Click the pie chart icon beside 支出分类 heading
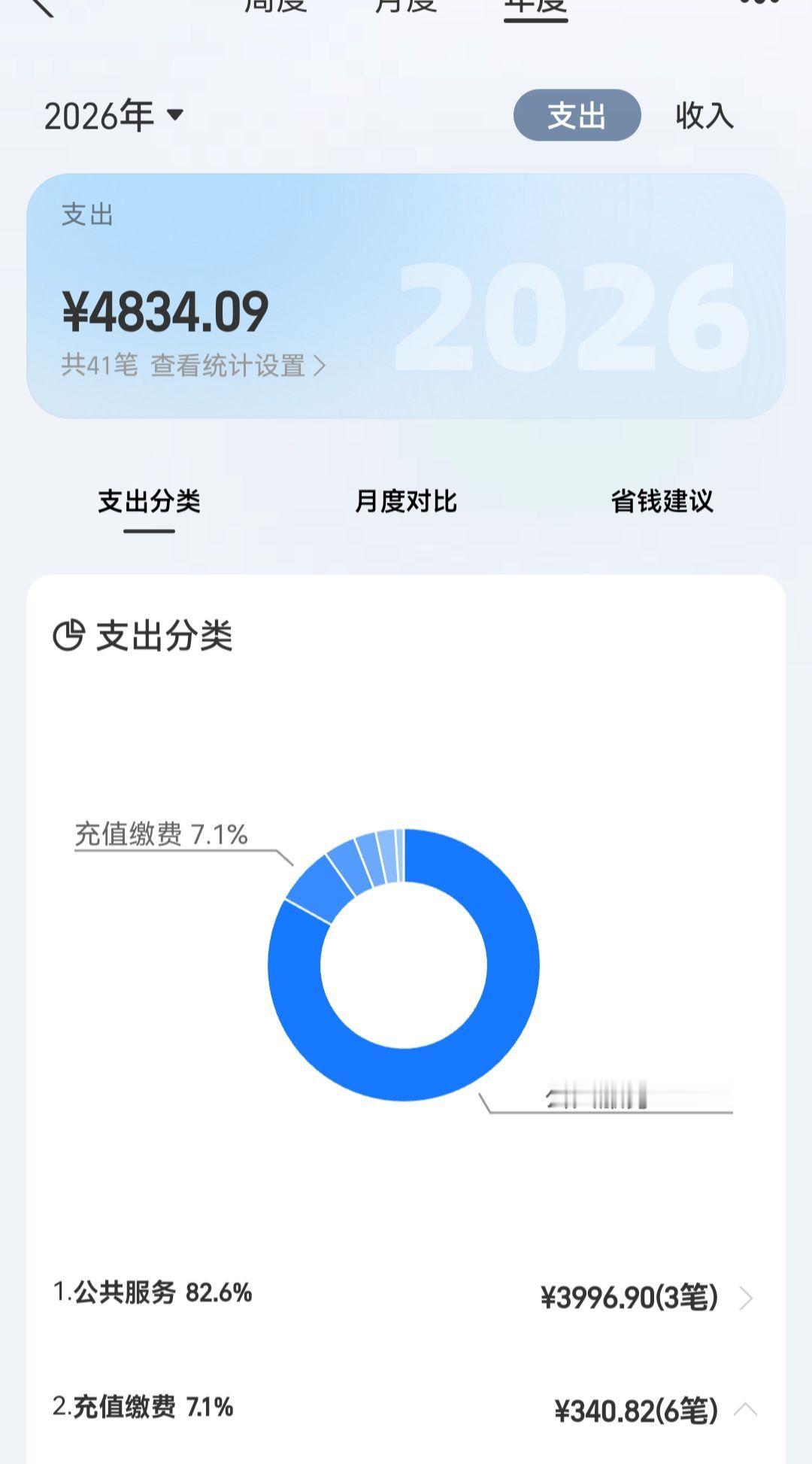This screenshot has height=1464, width=812. coord(68,636)
